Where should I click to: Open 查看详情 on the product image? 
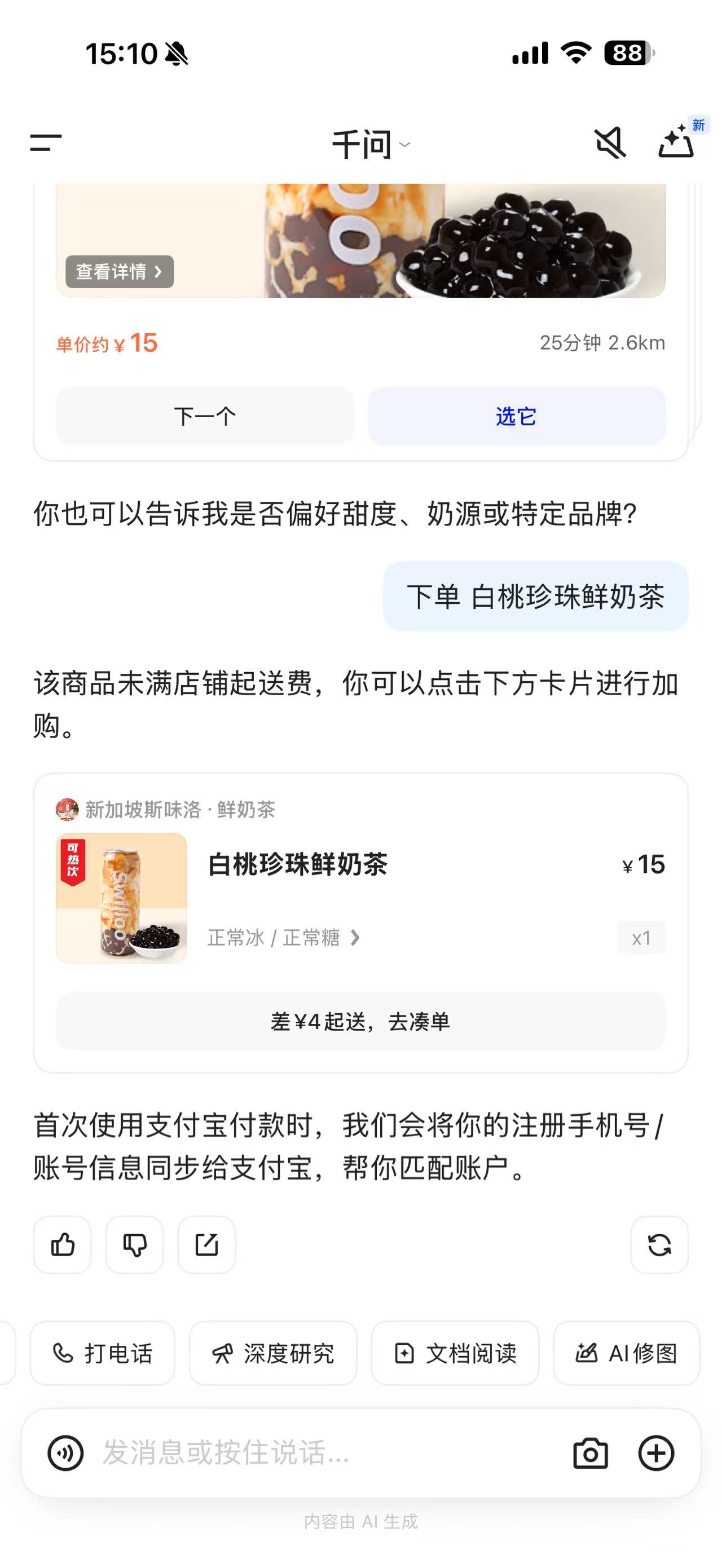tap(120, 271)
